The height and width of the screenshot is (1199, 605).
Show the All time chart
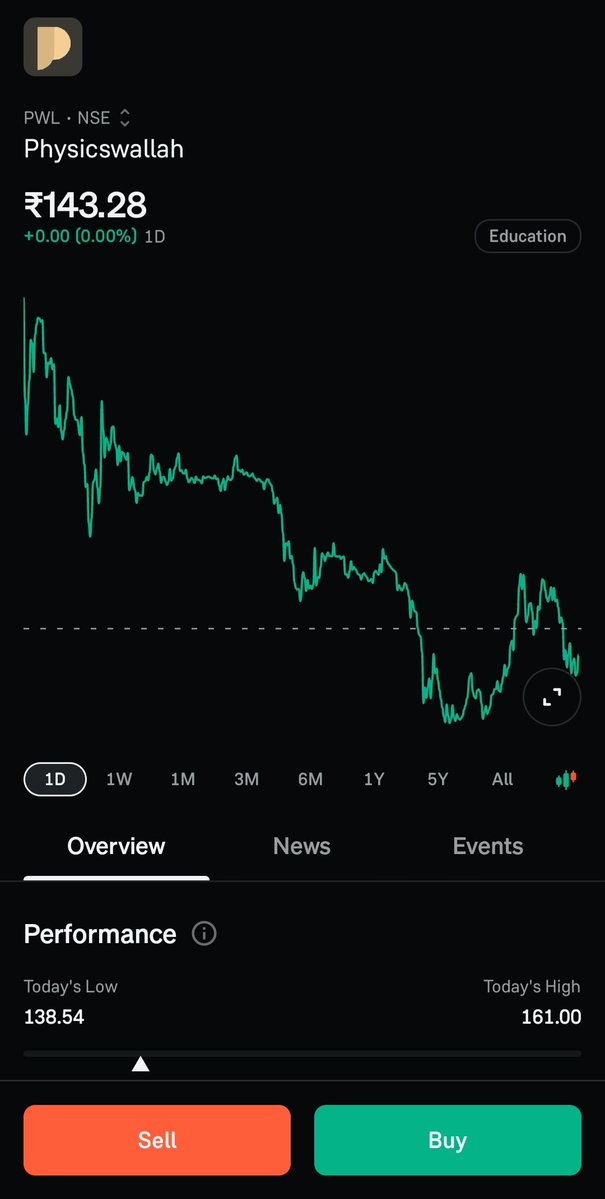[x=502, y=779]
